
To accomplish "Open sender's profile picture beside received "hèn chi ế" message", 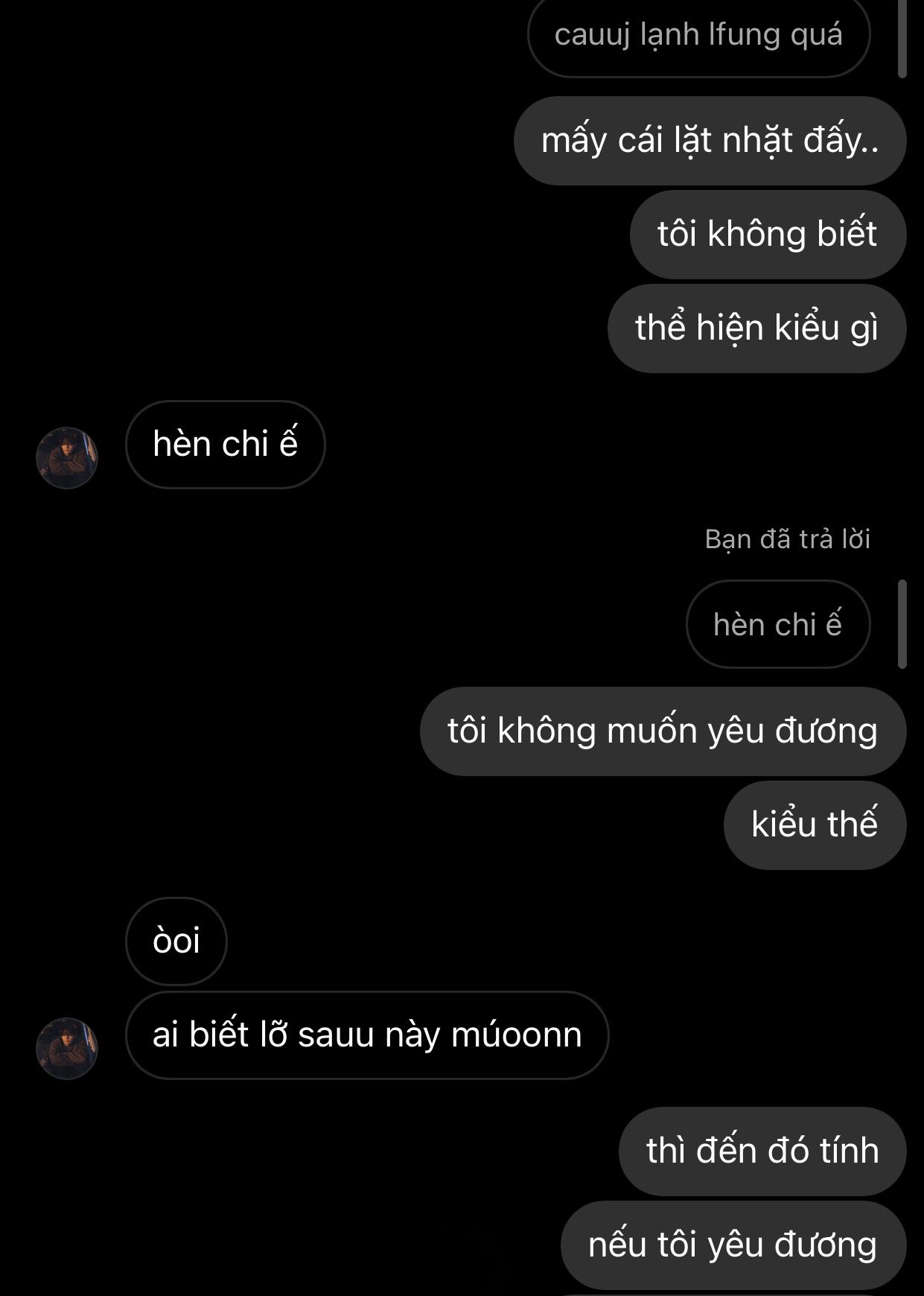I will [67, 457].
